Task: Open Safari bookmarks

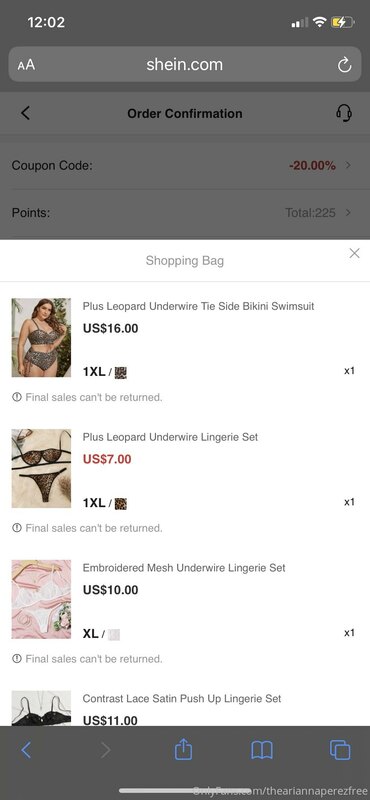Action: [262, 750]
